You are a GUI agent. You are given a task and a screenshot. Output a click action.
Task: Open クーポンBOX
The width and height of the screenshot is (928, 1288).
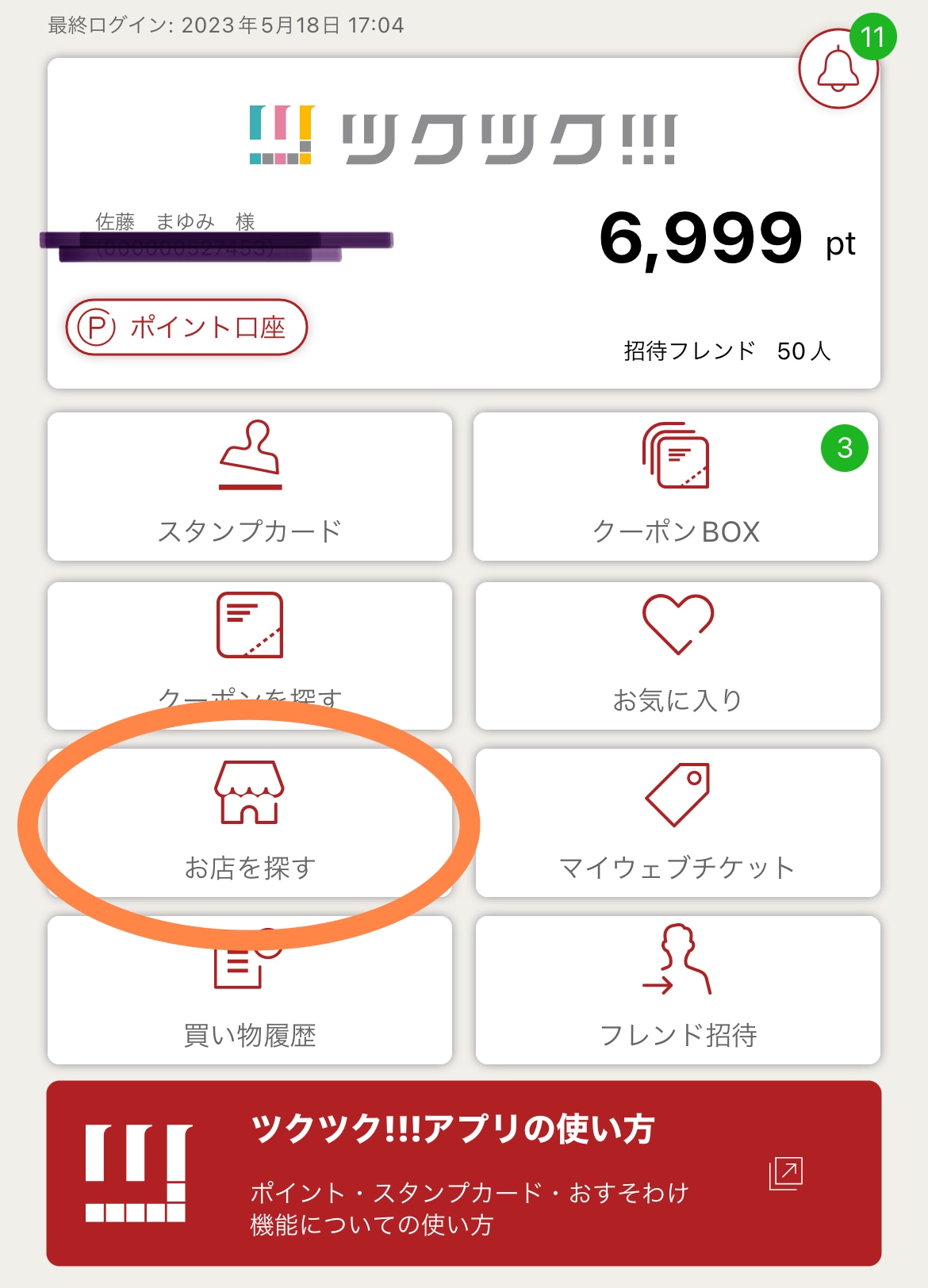676,485
